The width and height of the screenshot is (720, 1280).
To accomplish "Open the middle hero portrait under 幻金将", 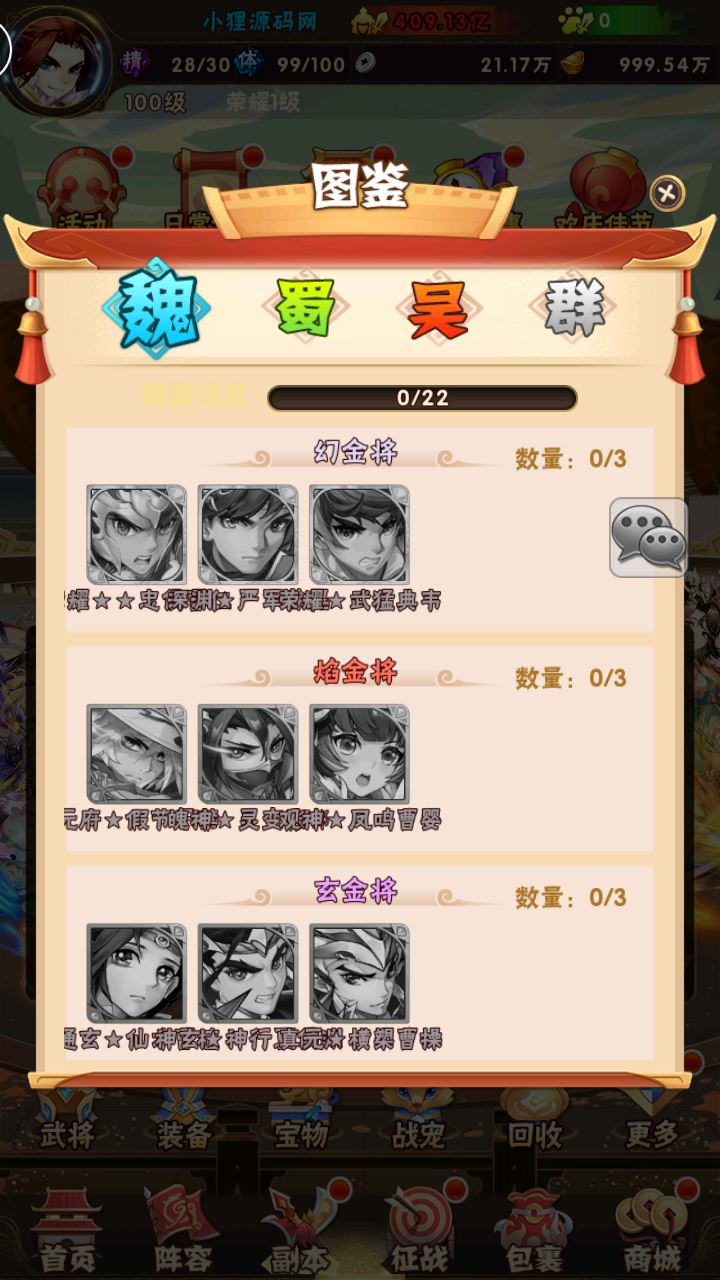I will pyautogui.click(x=247, y=534).
